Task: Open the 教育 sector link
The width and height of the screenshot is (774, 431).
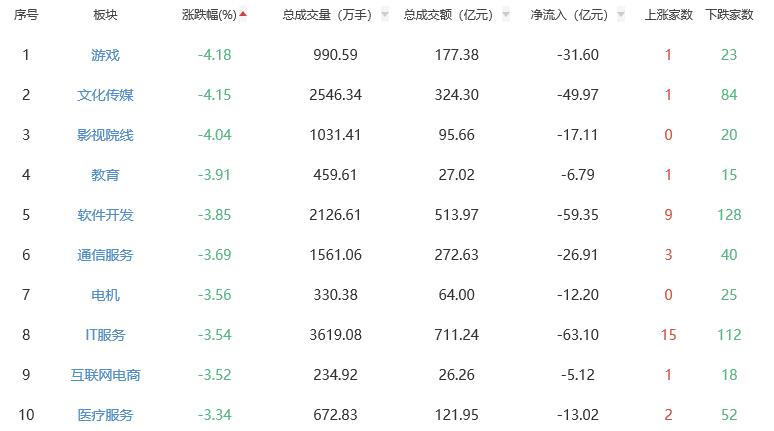Action: tap(105, 175)
